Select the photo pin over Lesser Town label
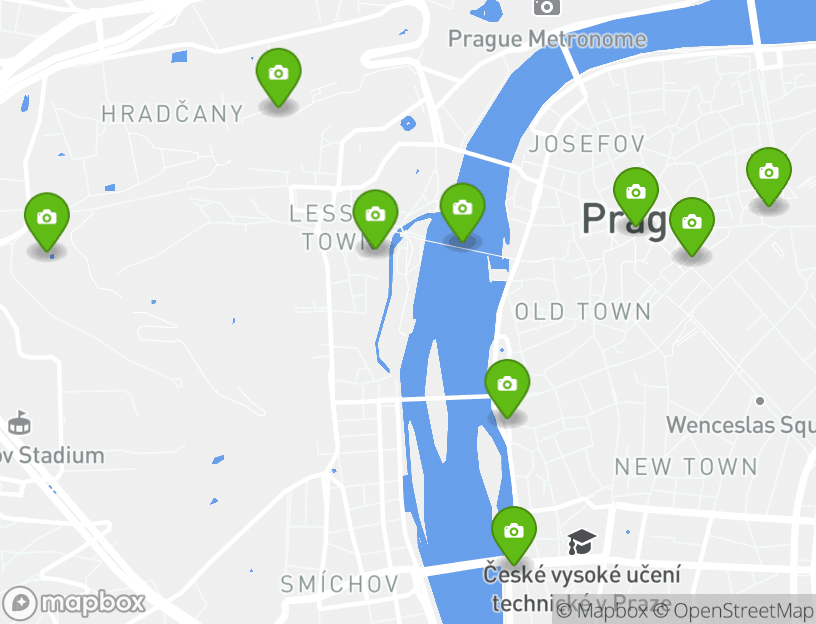 coord(375,216)
